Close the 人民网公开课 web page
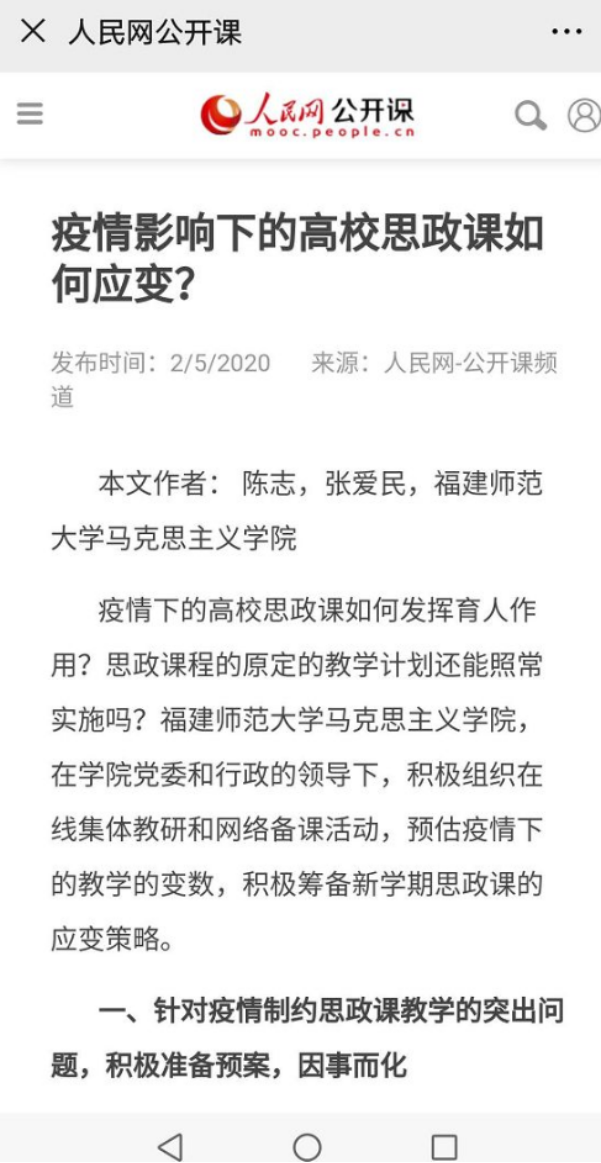This screenshot has width=601, height=1163. coord(33,32)
